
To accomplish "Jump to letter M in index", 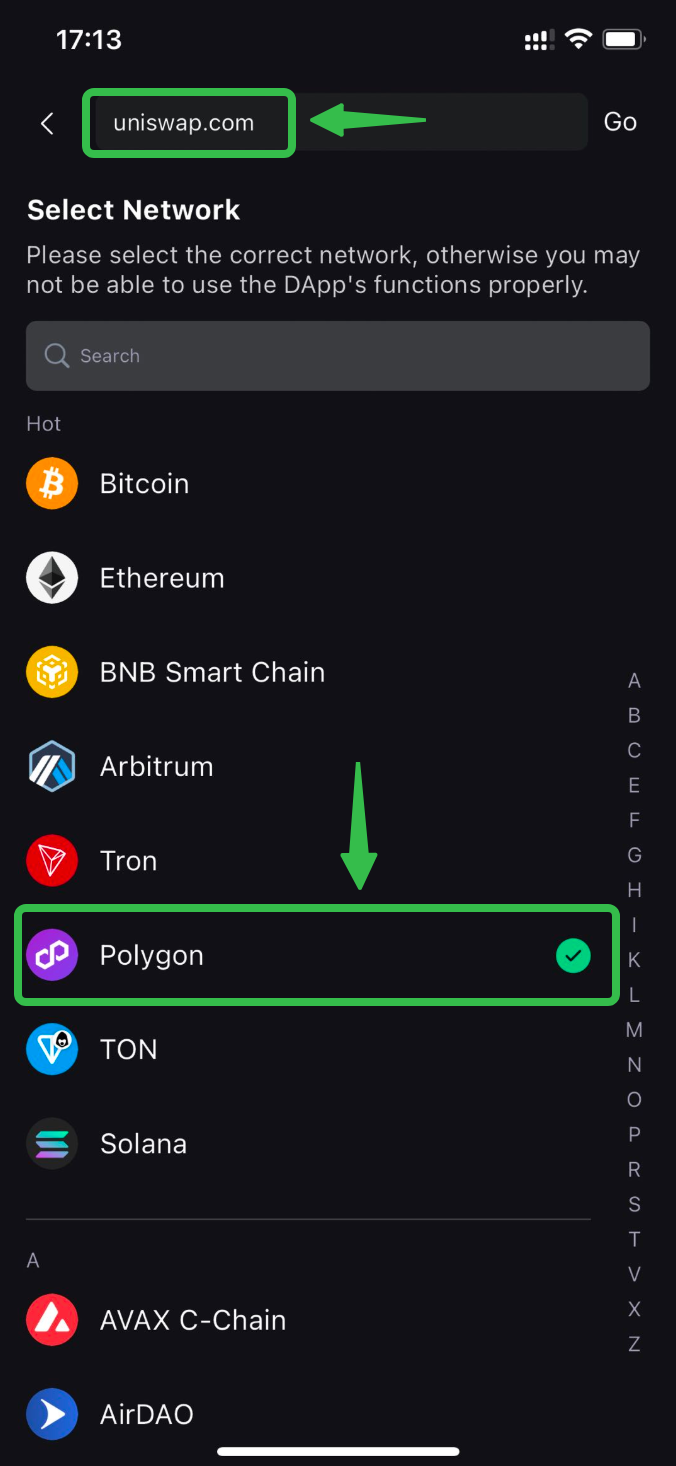I will coord(634,1030).
